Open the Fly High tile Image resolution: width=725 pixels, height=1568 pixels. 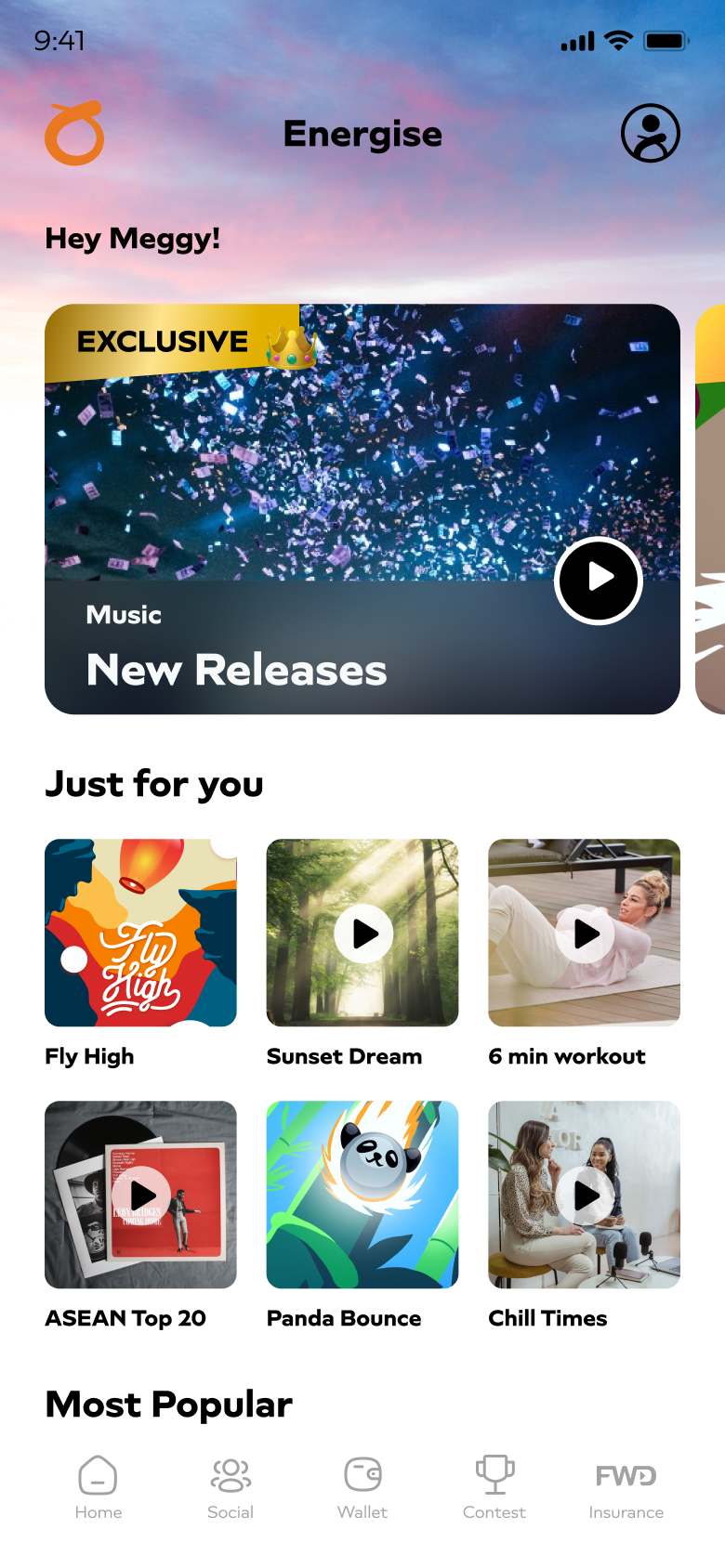(140, 933)
